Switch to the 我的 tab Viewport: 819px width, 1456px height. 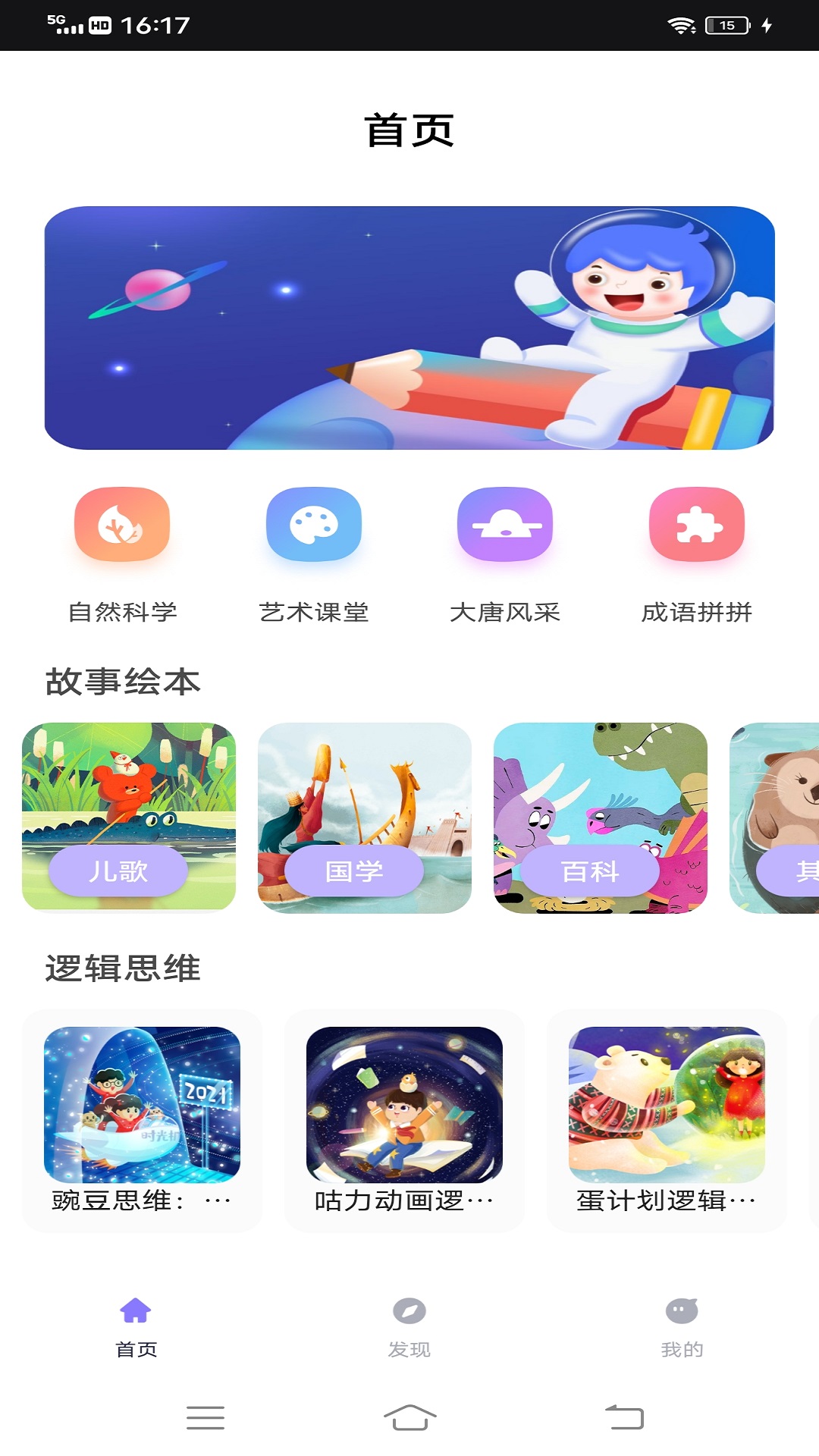click(x=682, y=1328)
